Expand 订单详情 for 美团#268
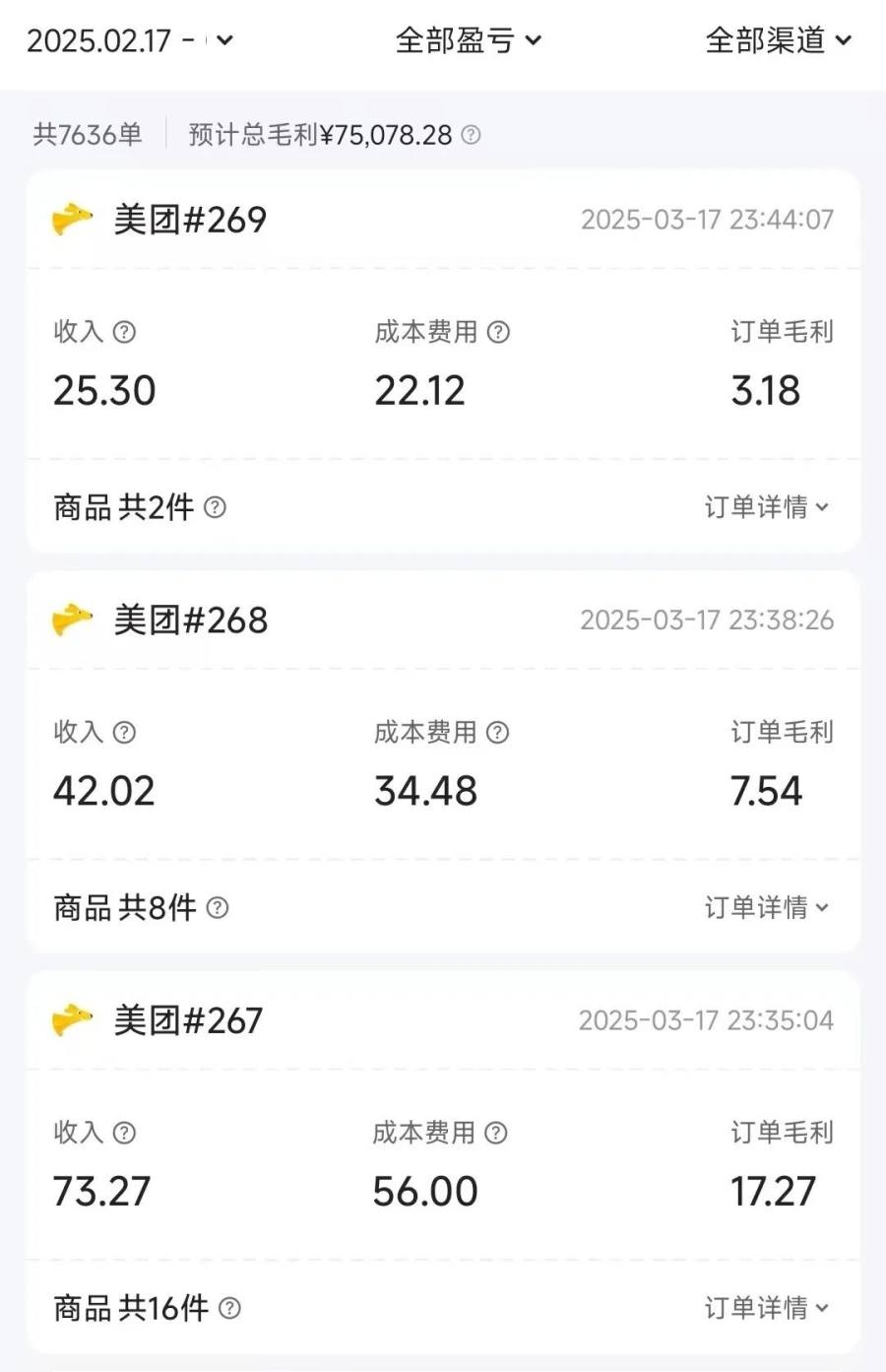Screen dimensions: 886x1372 767,907
